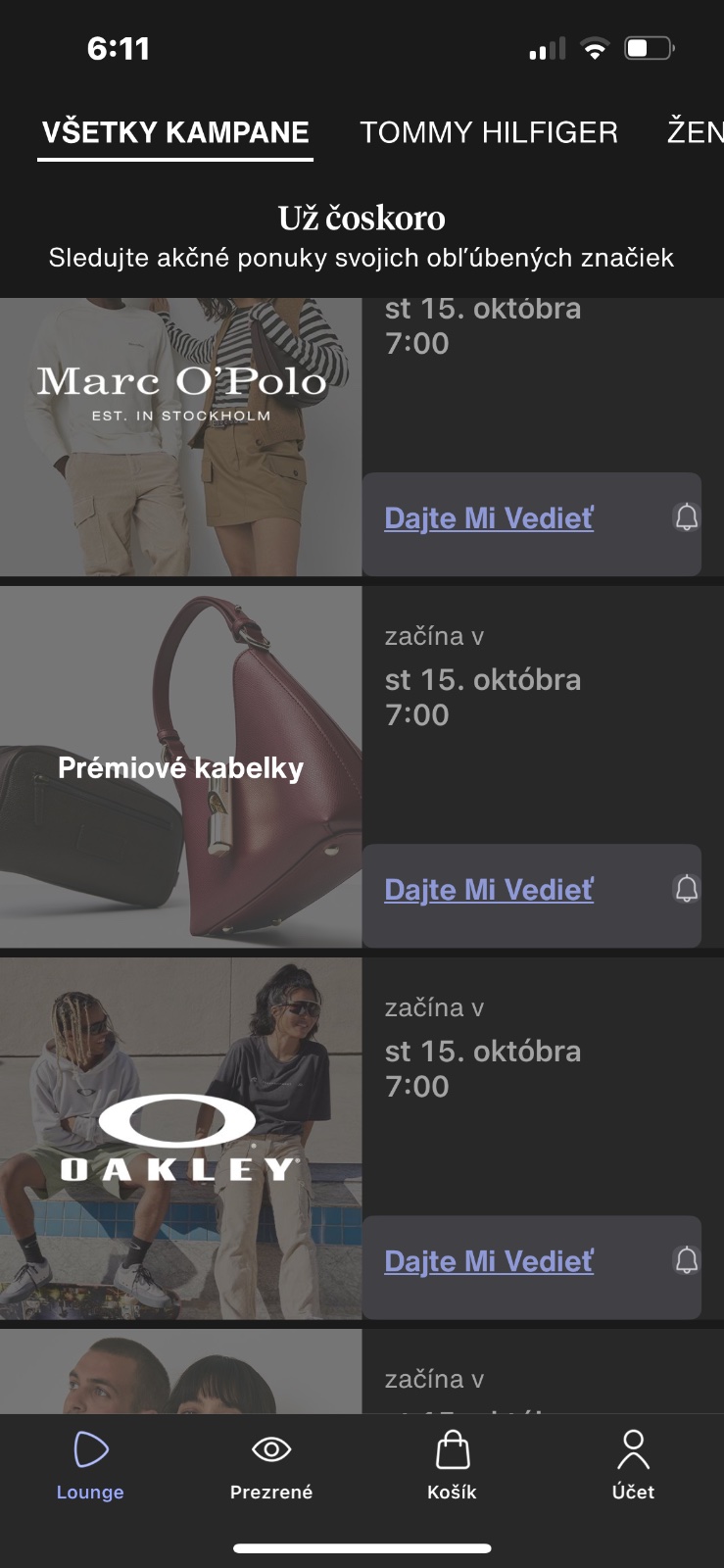This screenshot has height=1568, width=724.
Task: Open the Tommy Hilfiger tab
Action: [489, 132]
